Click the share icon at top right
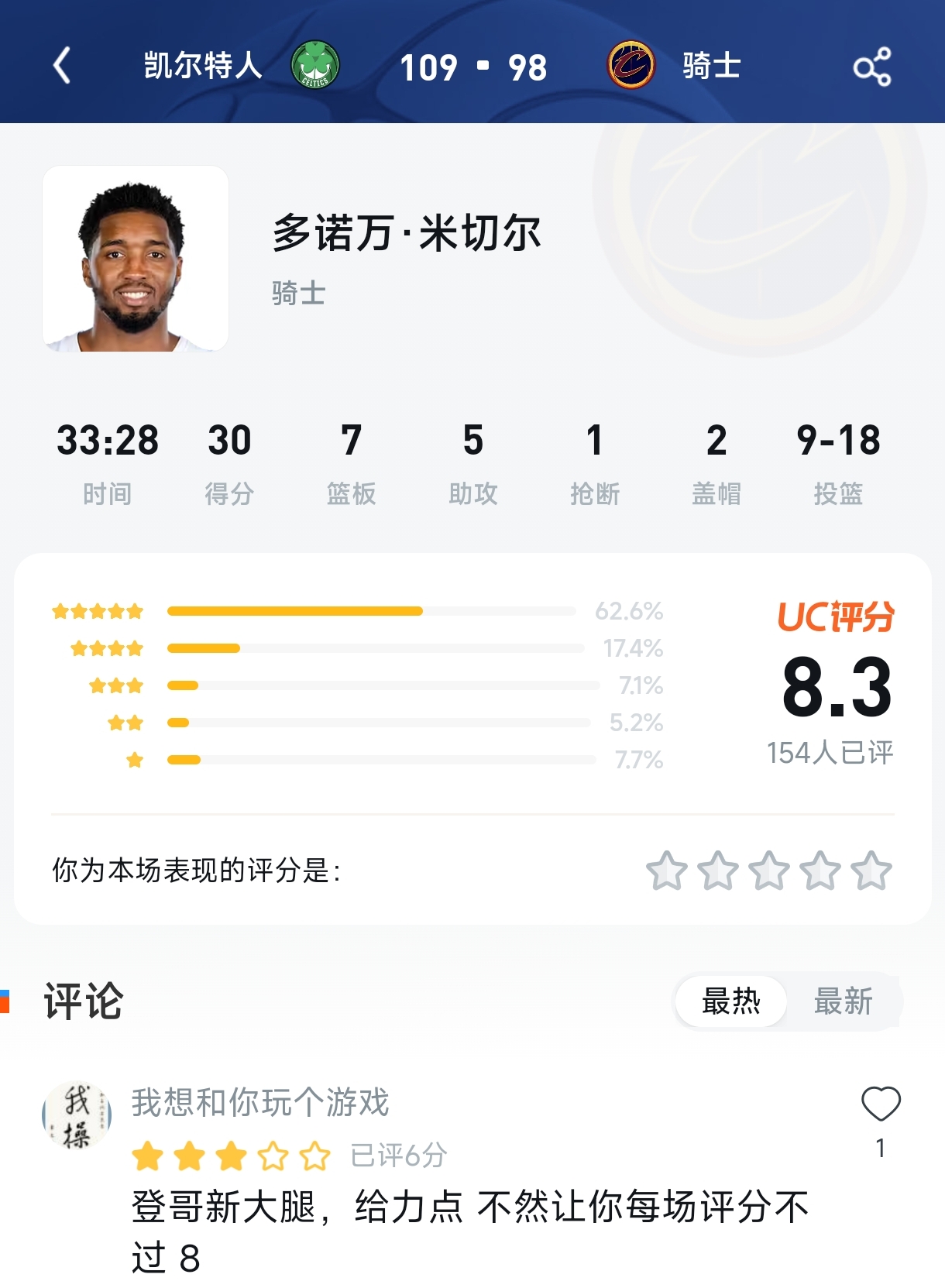Image resolution: width=945 pixels, height=1288 pixels. click(874, 67)
